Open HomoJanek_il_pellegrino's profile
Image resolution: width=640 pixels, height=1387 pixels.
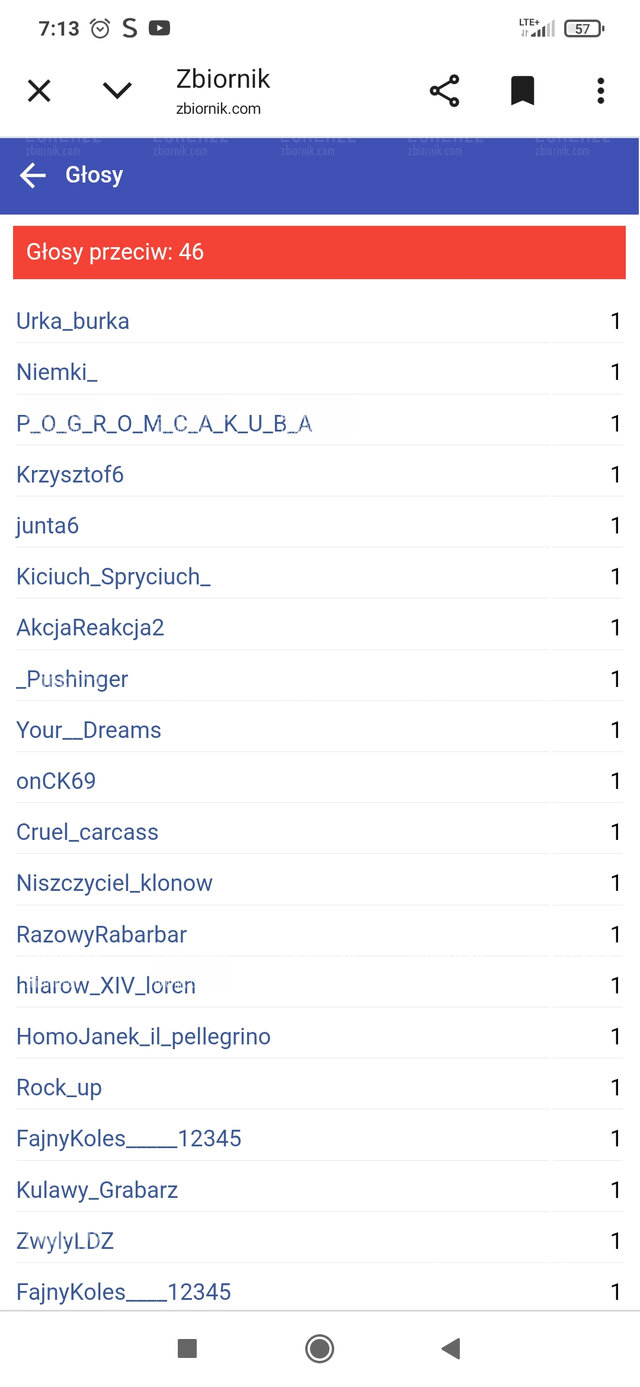(143, 1037)
